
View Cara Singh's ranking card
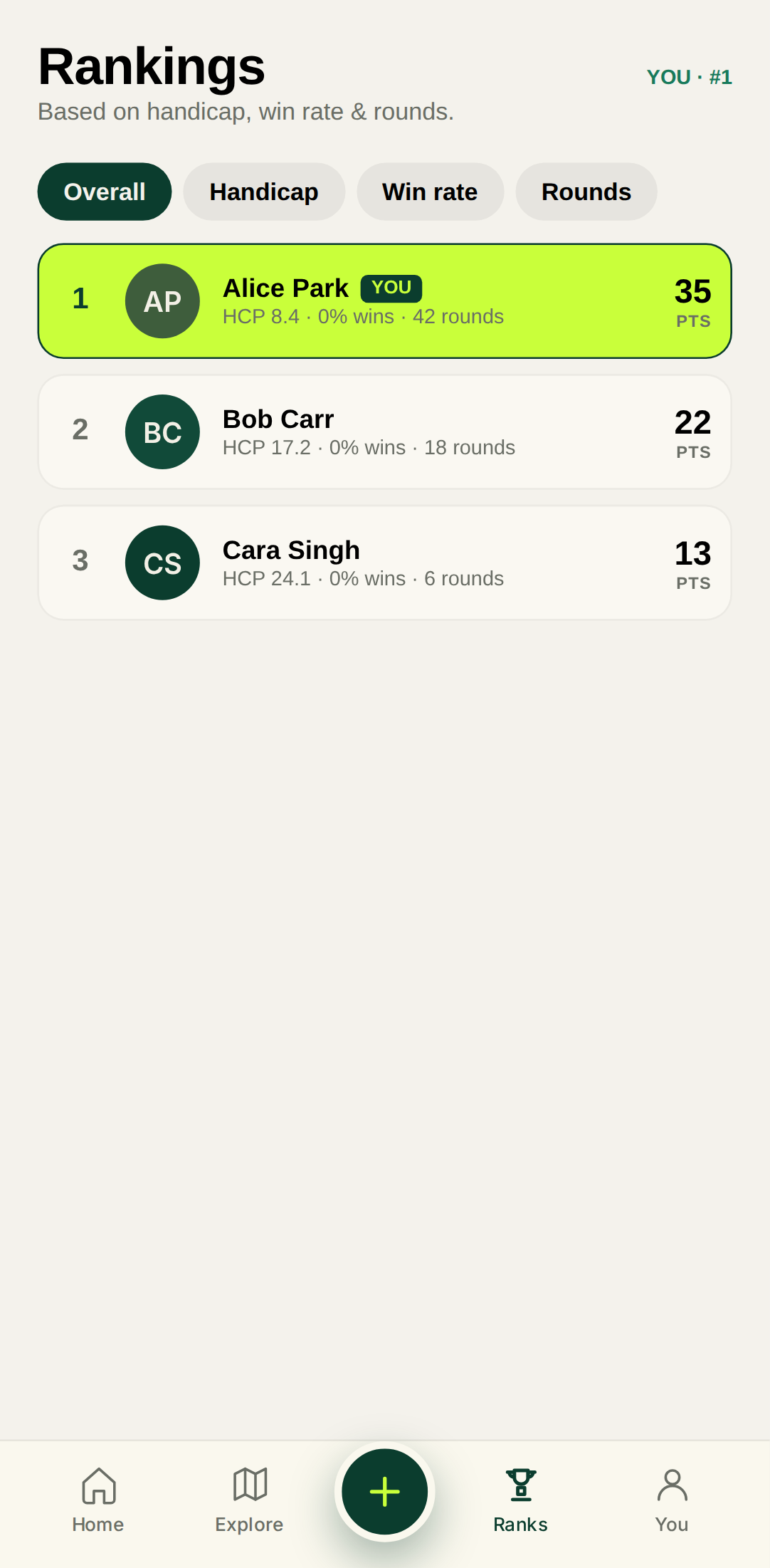[384, 563]
